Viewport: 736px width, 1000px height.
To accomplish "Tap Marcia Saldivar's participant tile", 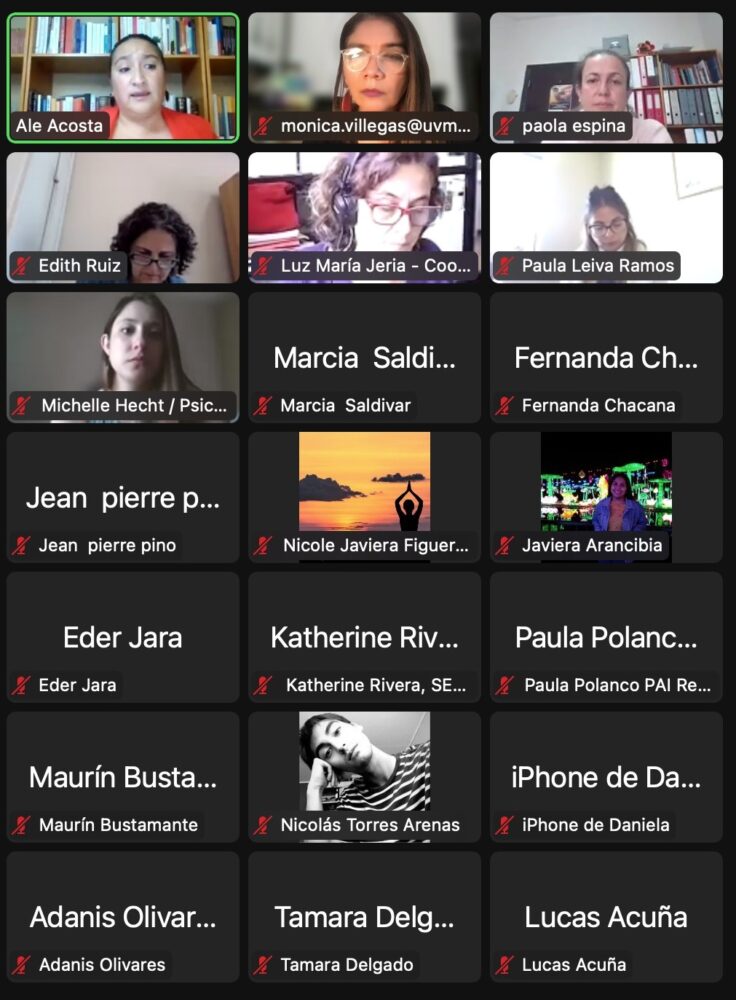I will (x=364, y=357).
